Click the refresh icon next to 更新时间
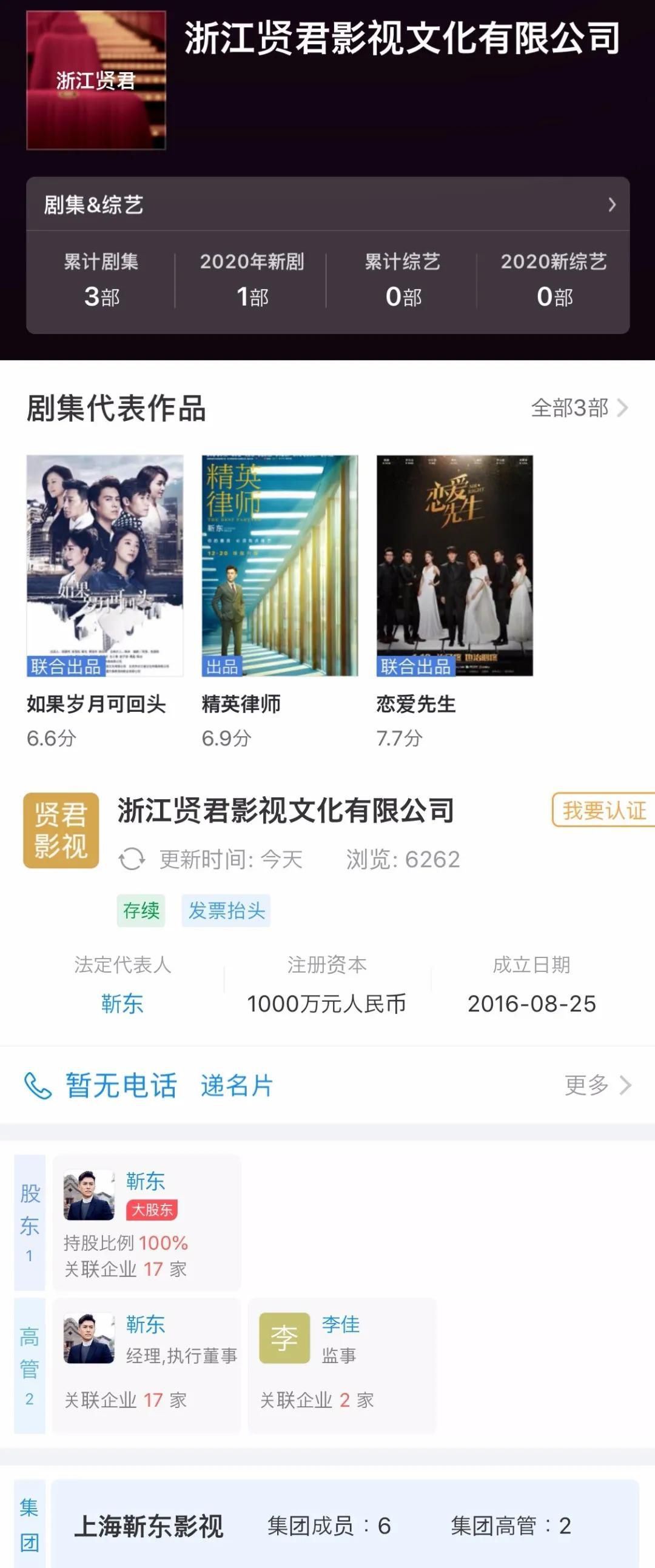Viewport: 655px width, 1568px height. click(131, 857)
